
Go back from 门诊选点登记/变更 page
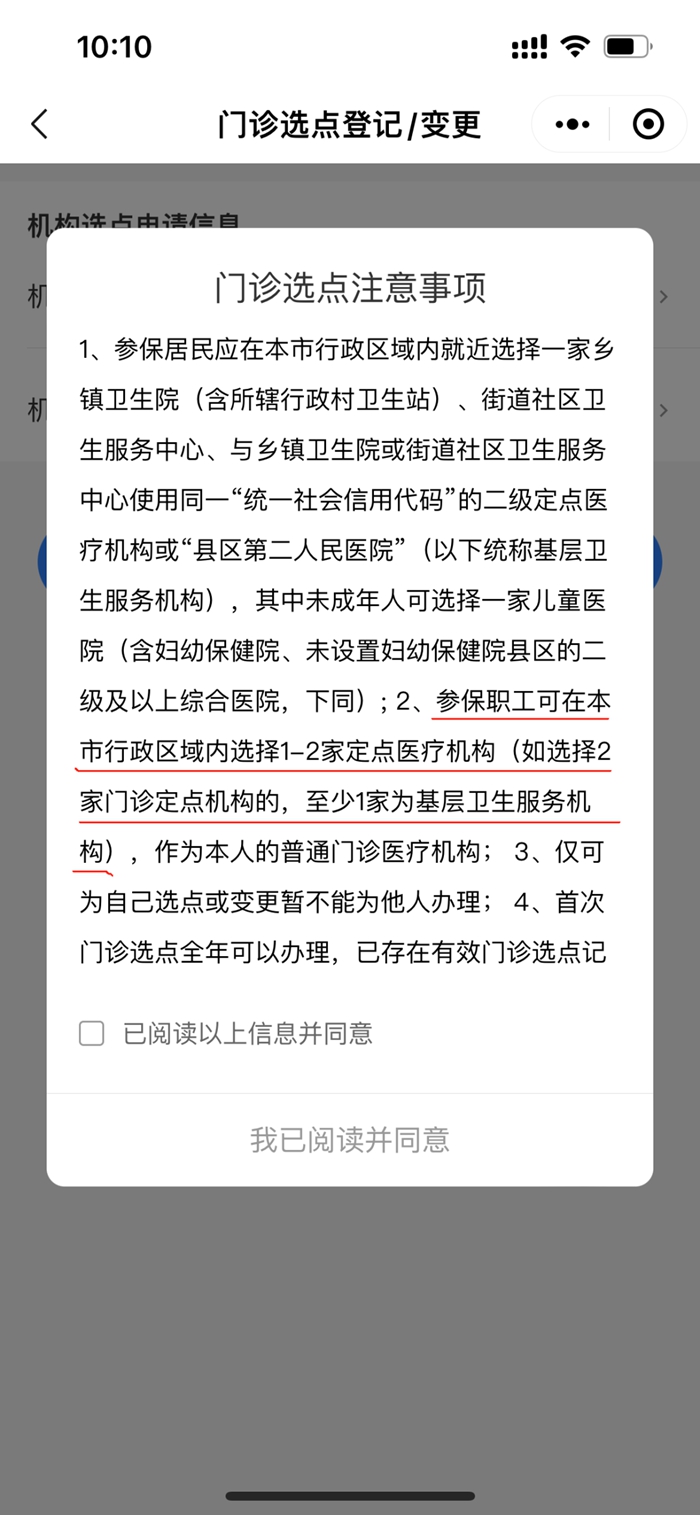[x=39, y=124]
